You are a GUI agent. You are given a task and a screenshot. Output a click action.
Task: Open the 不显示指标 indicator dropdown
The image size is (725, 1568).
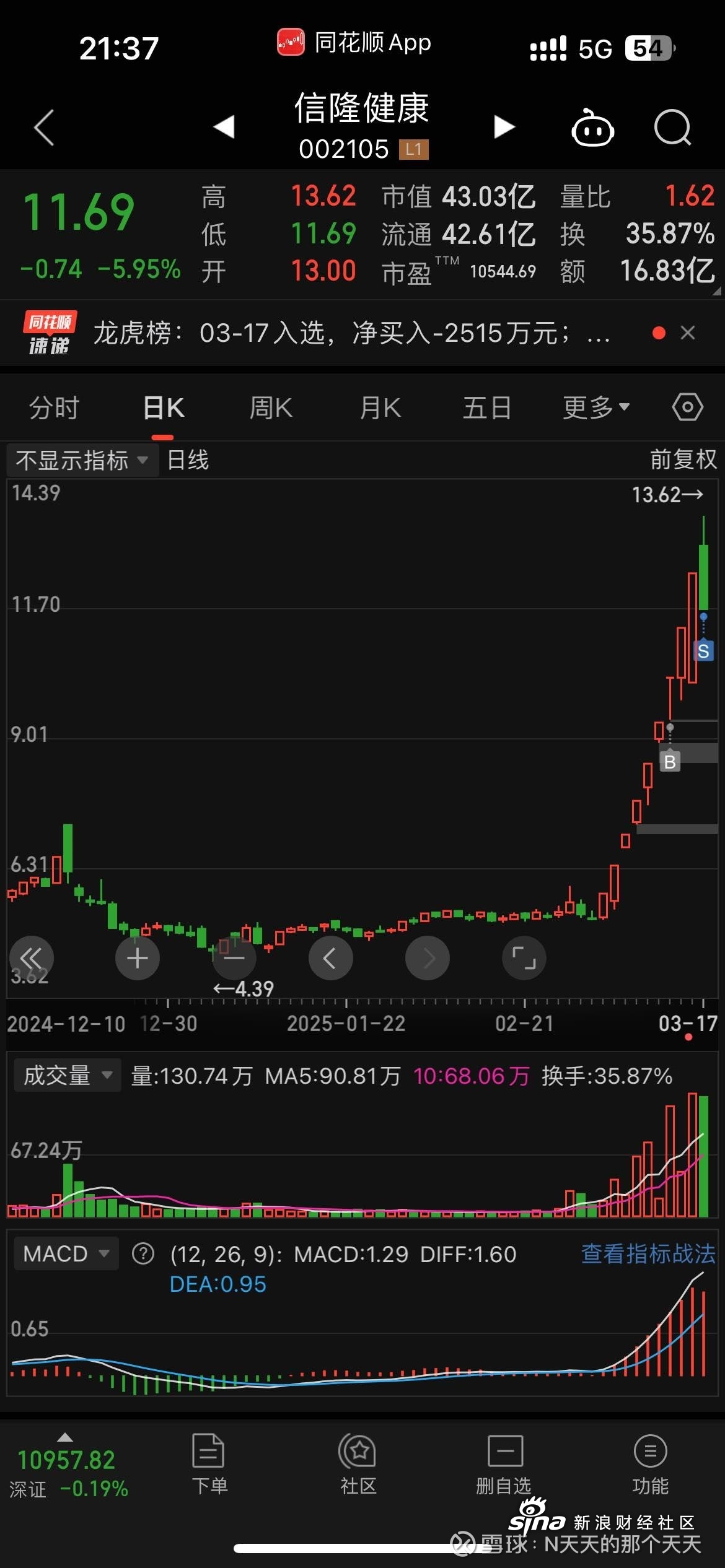82,461
